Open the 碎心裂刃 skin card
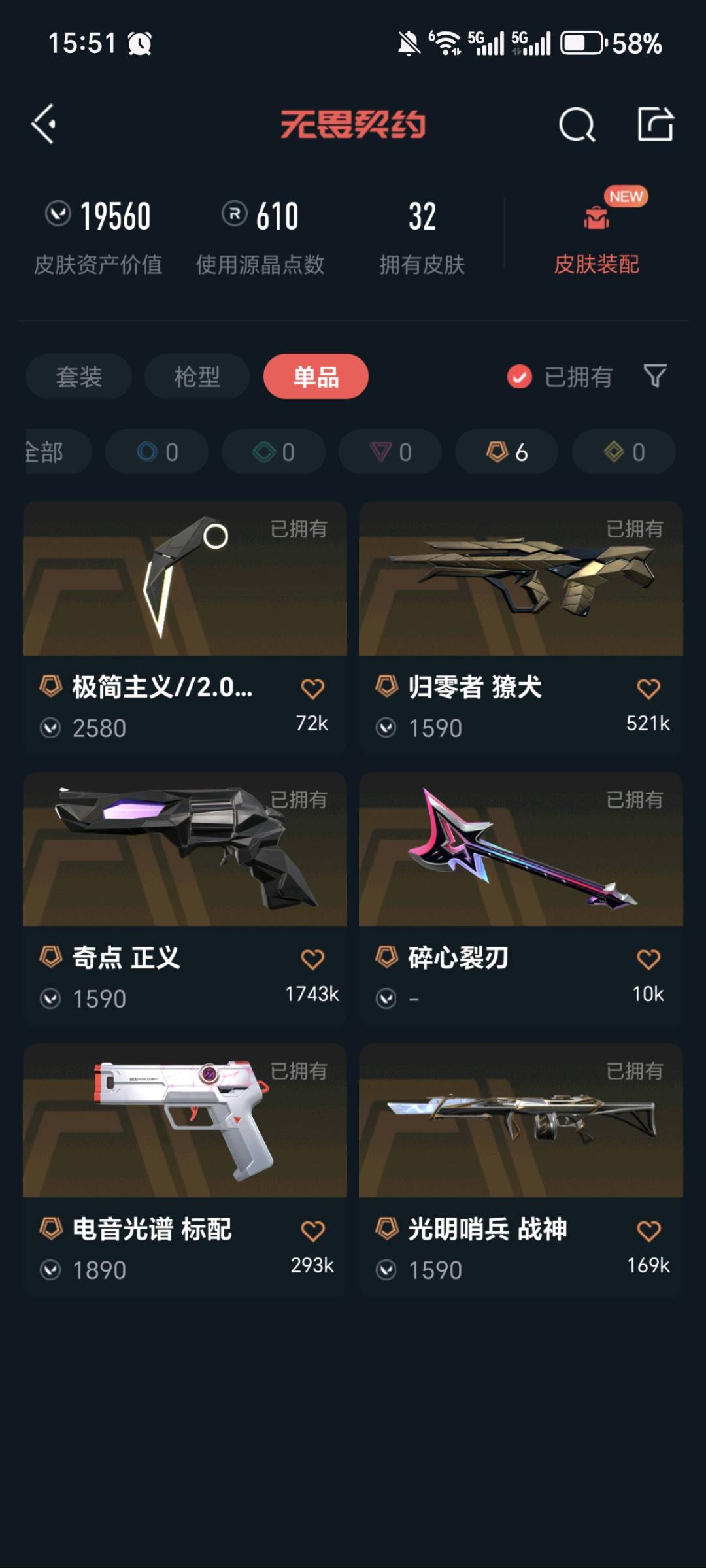The height and width of the screenshot is (1568, 706). point(521,898)
